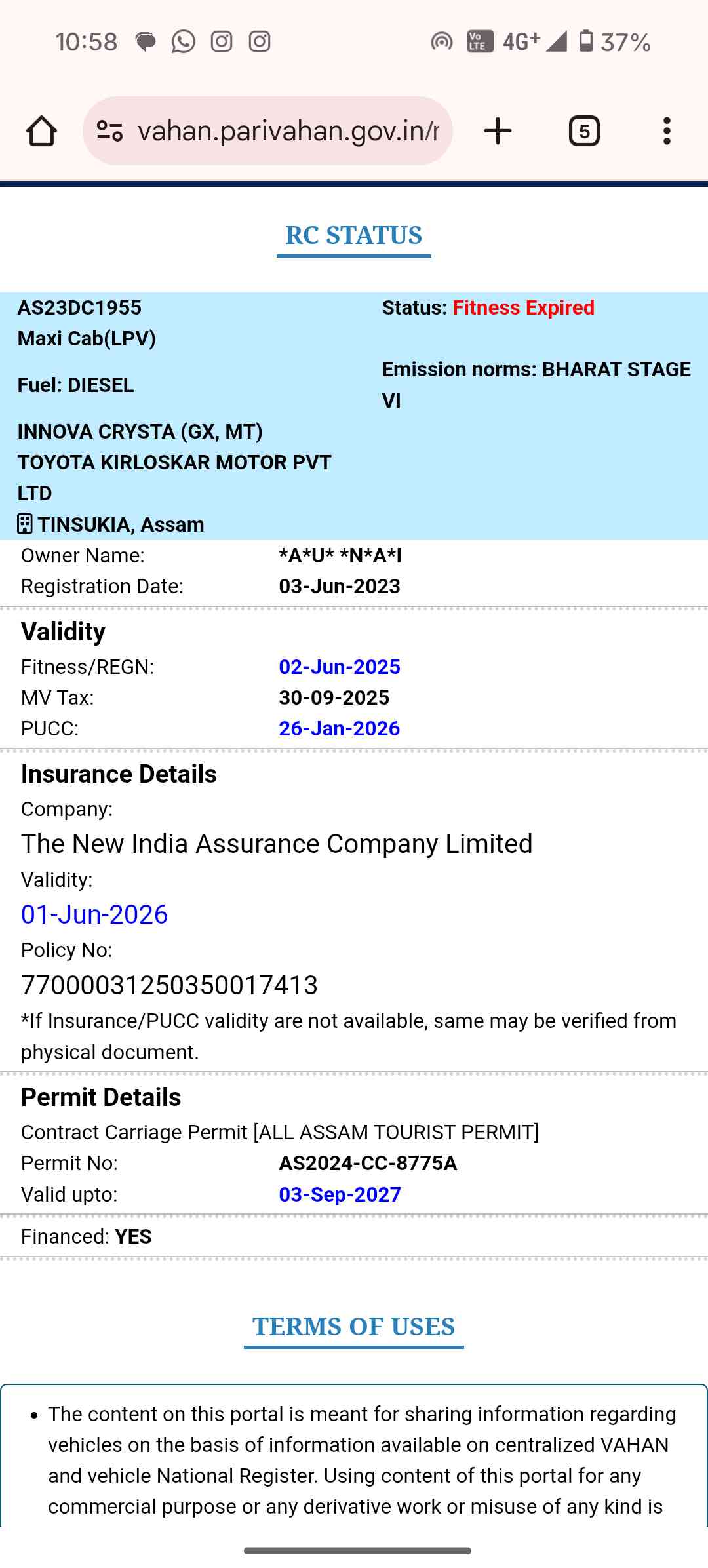708x1568 pixels.
Task: Tap the vahan.parivahan.gov.in address bar
Action: pos(288,131)
